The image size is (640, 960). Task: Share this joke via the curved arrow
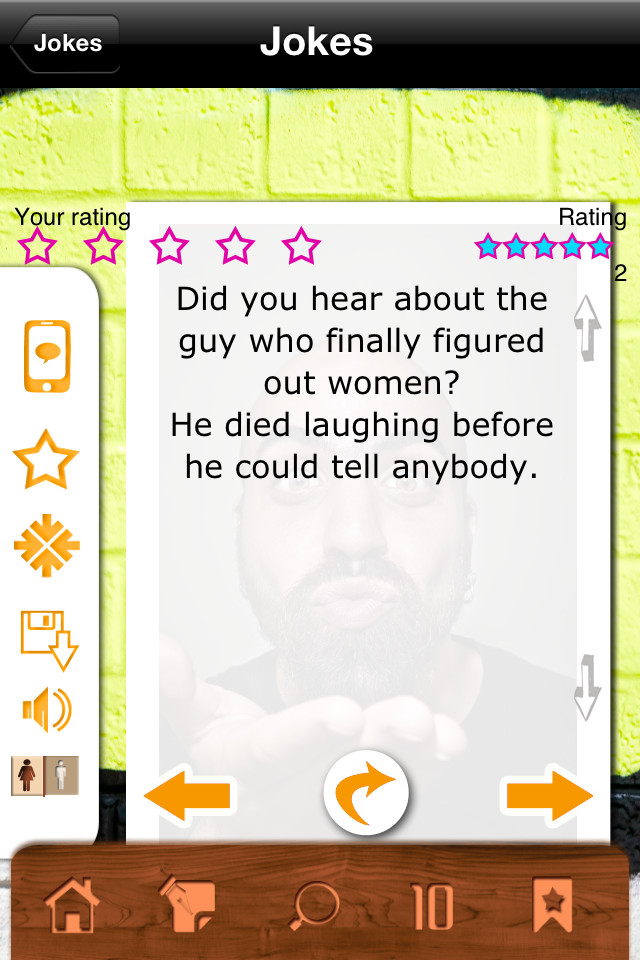coord(366,793)
